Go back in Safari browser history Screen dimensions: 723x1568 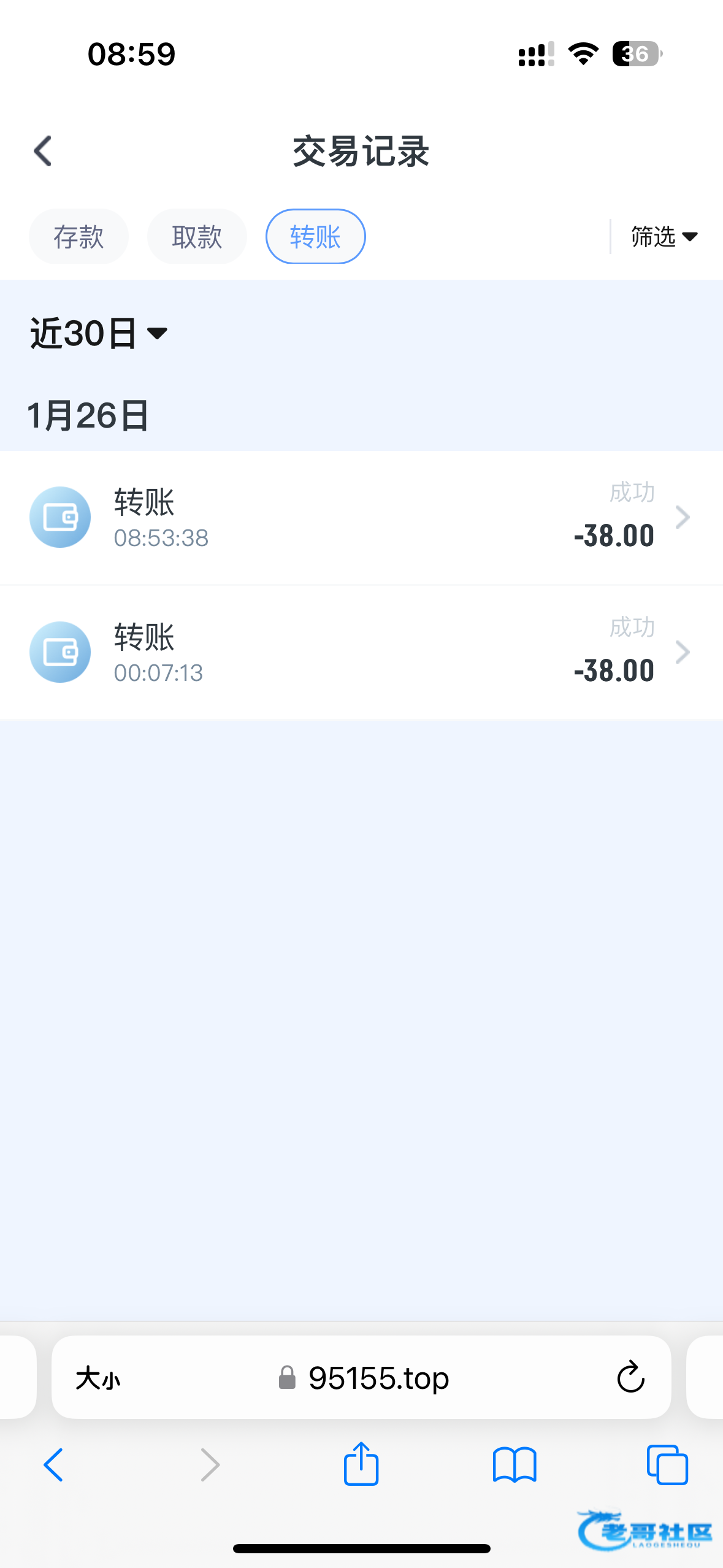[x=53, y=1465]
